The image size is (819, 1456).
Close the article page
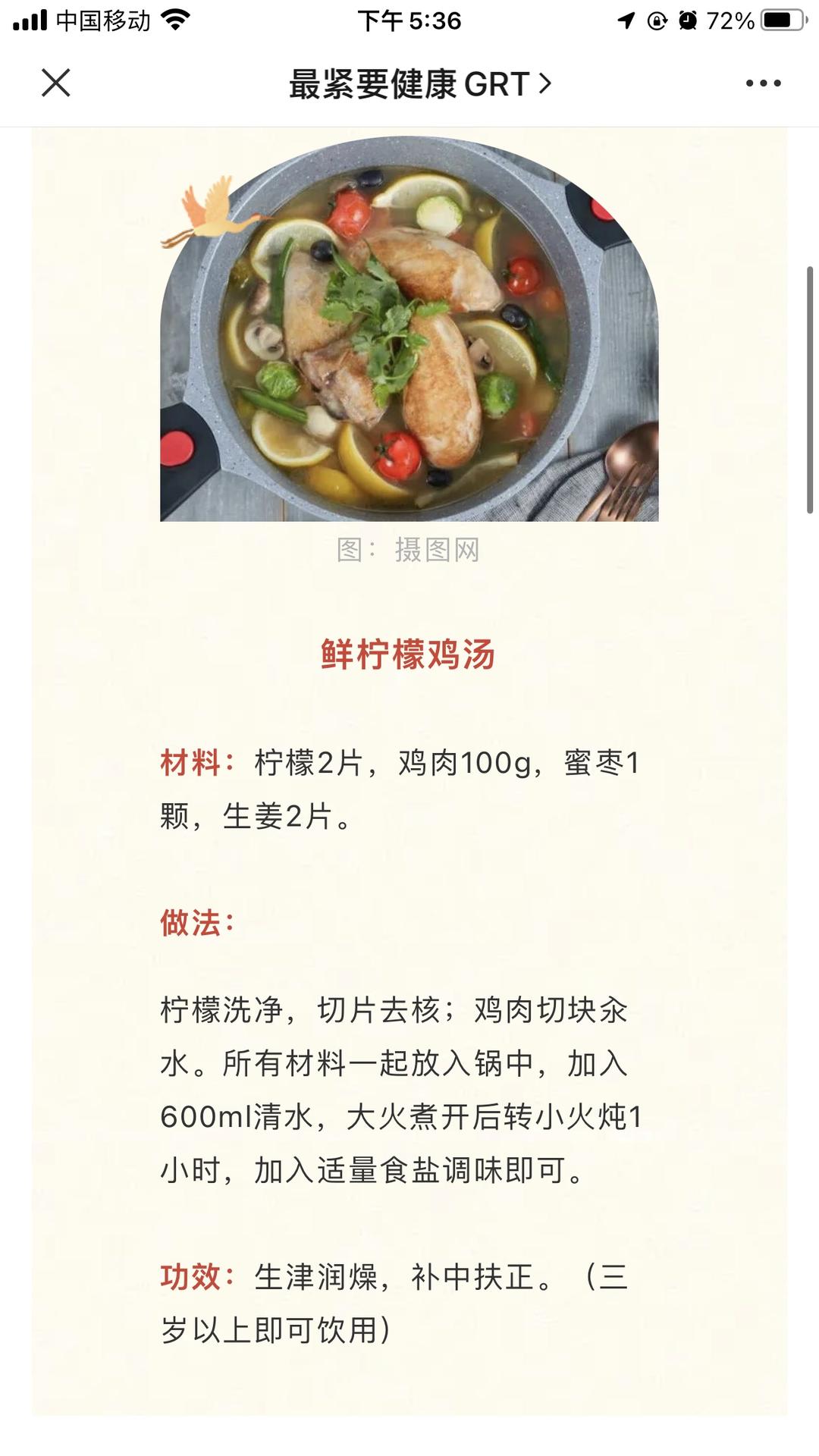click(x=55, y=83)
